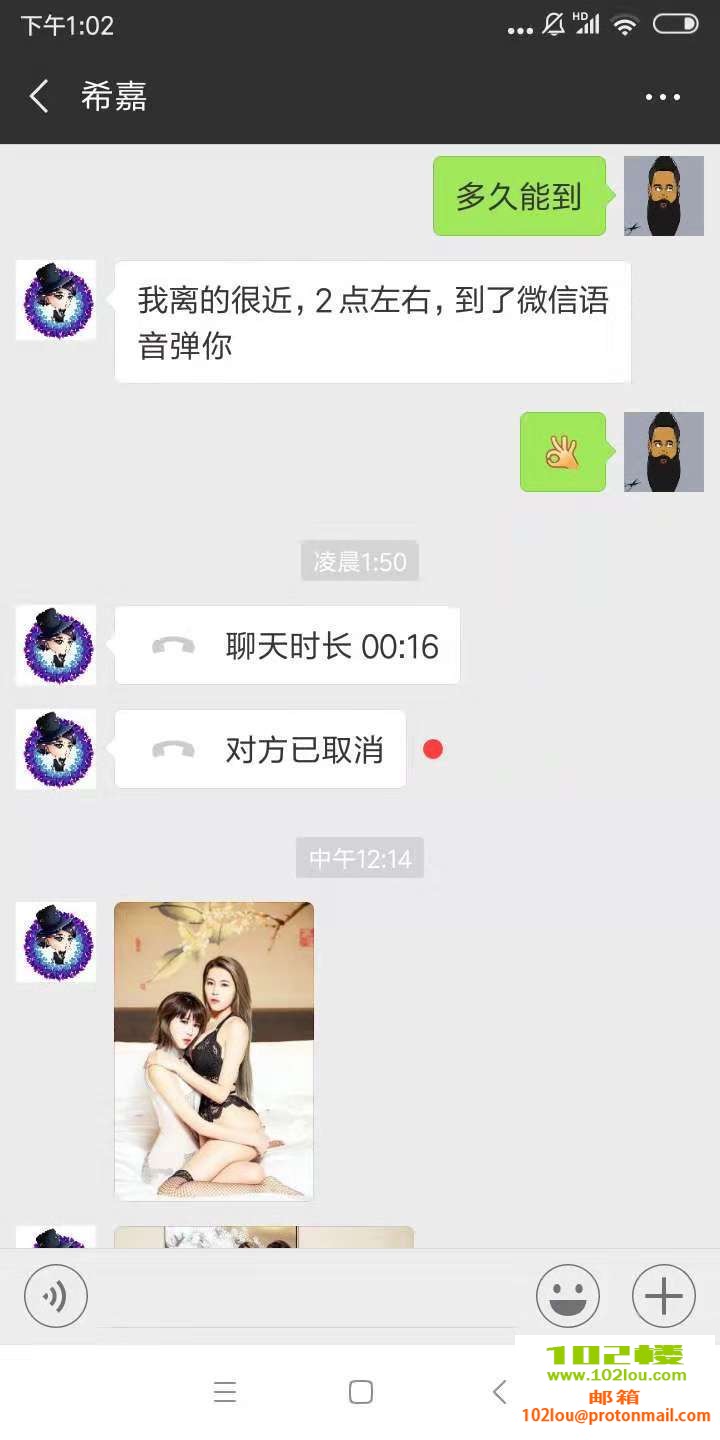
Task: Type a message in the text box
Action: pyautogui.click(x=310, y=1298)
